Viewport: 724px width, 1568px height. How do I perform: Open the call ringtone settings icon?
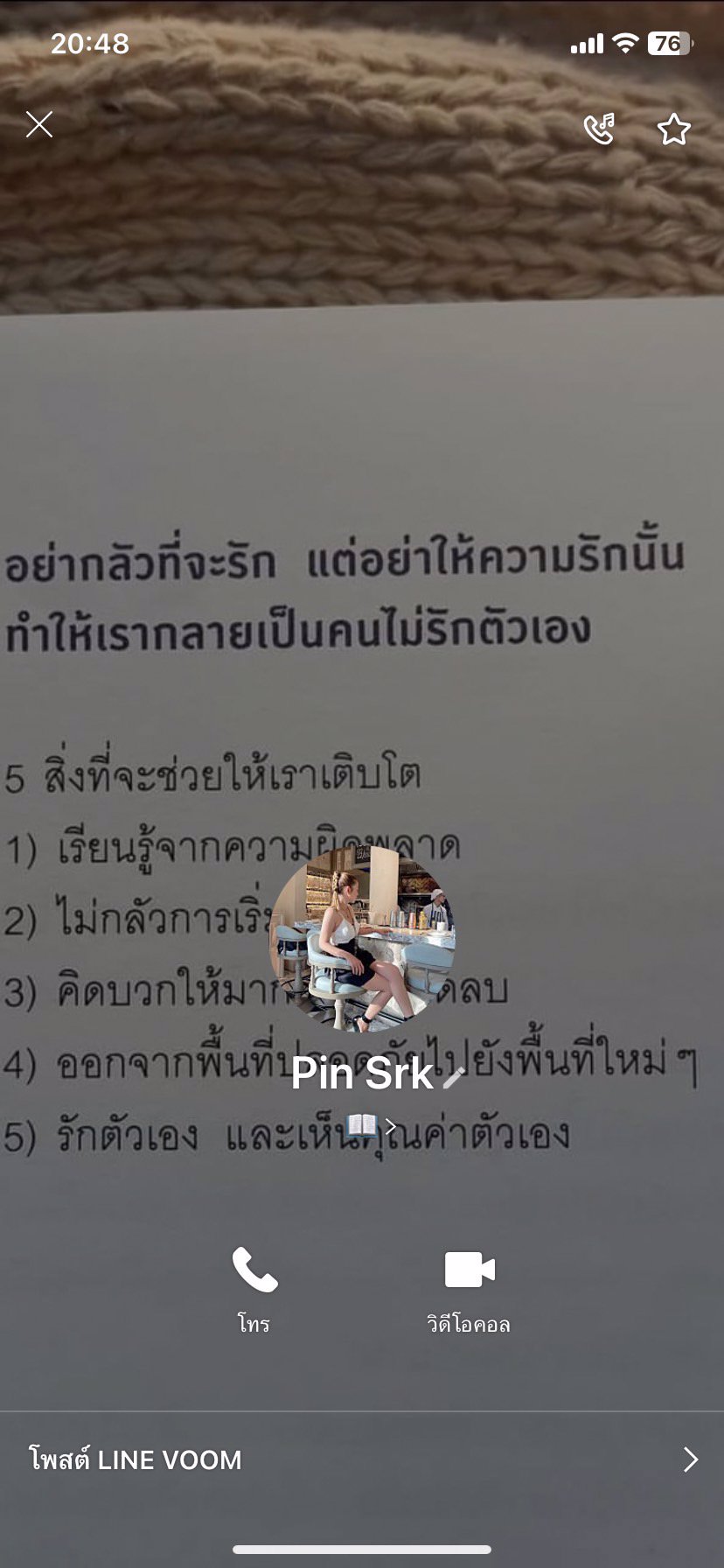(x=599, y=129)
